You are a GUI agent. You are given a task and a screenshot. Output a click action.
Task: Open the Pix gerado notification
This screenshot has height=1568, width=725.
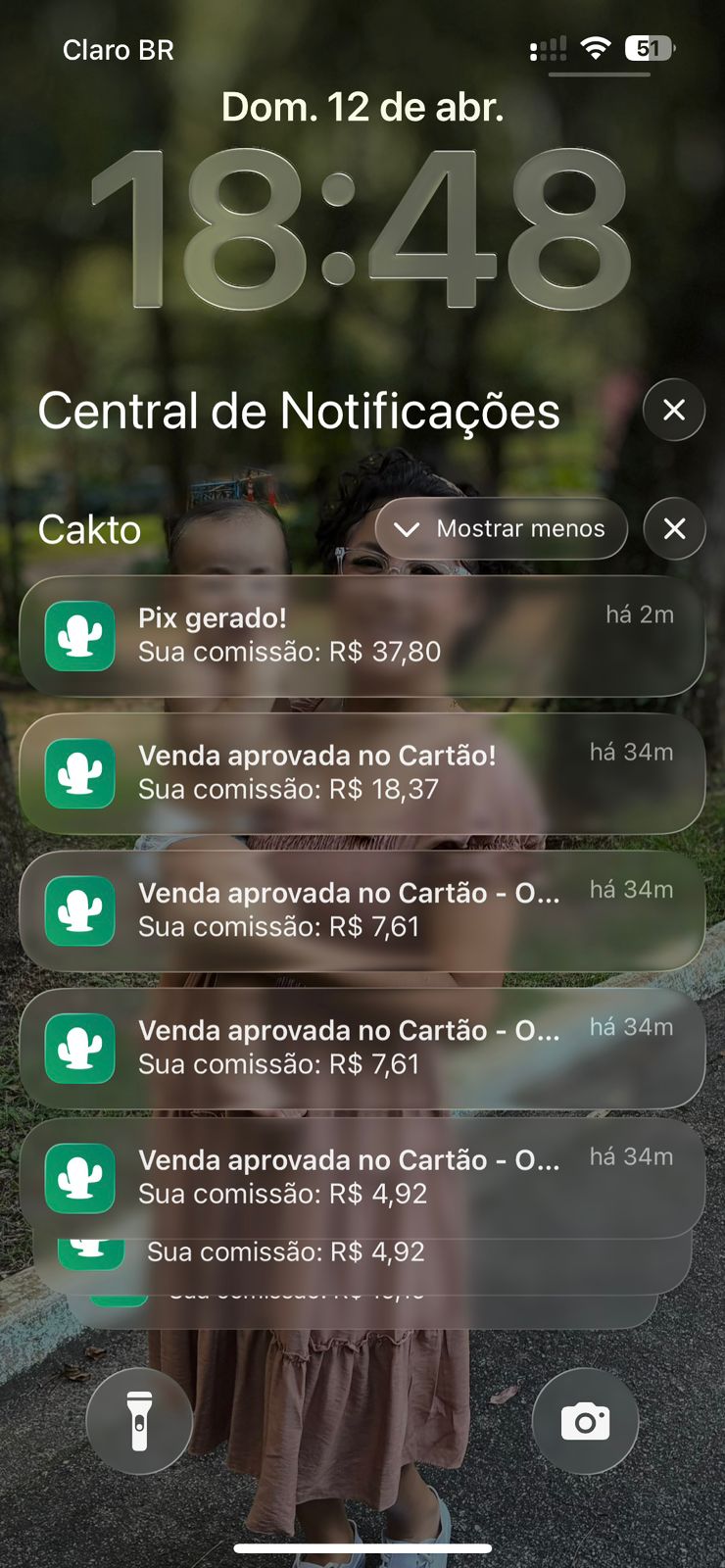coord(362,636)
